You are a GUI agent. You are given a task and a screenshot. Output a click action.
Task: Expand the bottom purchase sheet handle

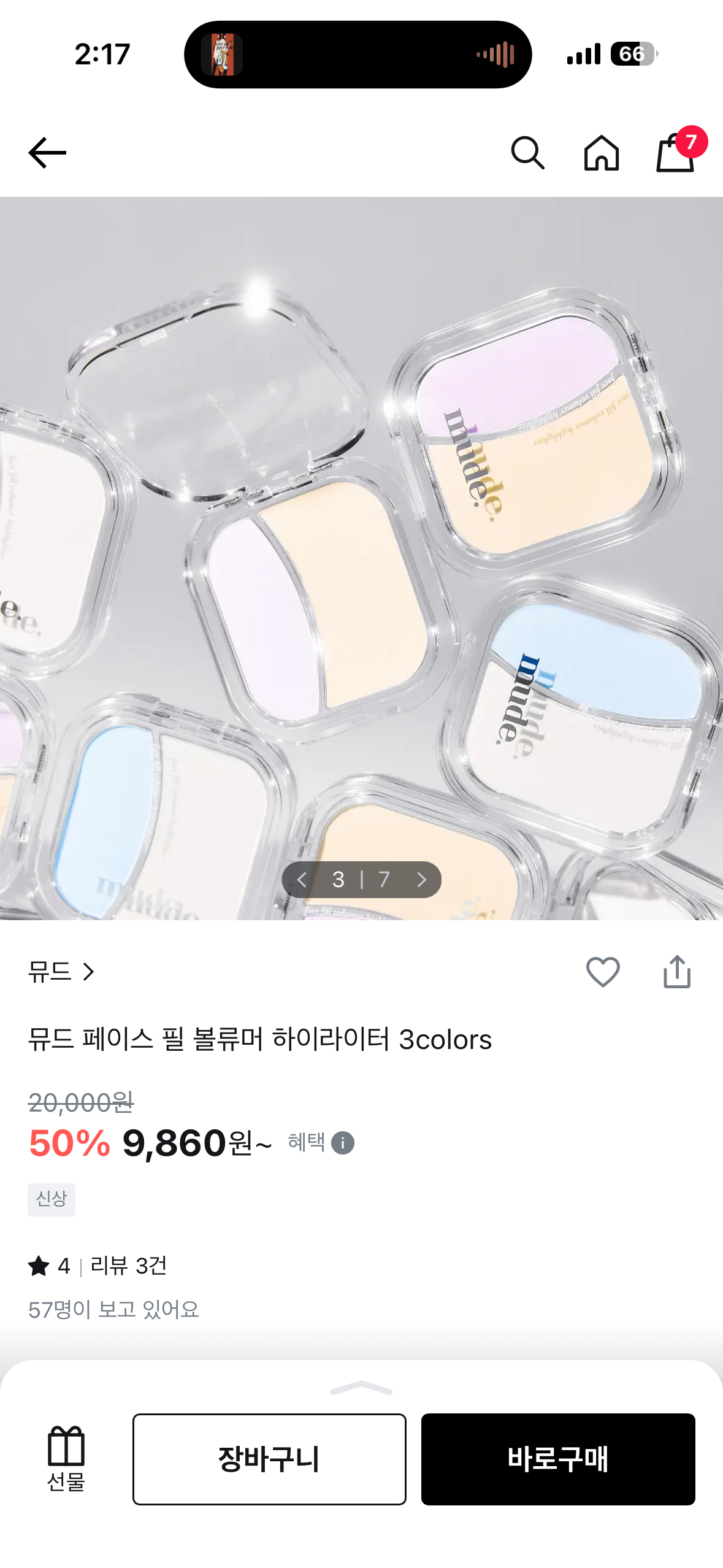361,1388
